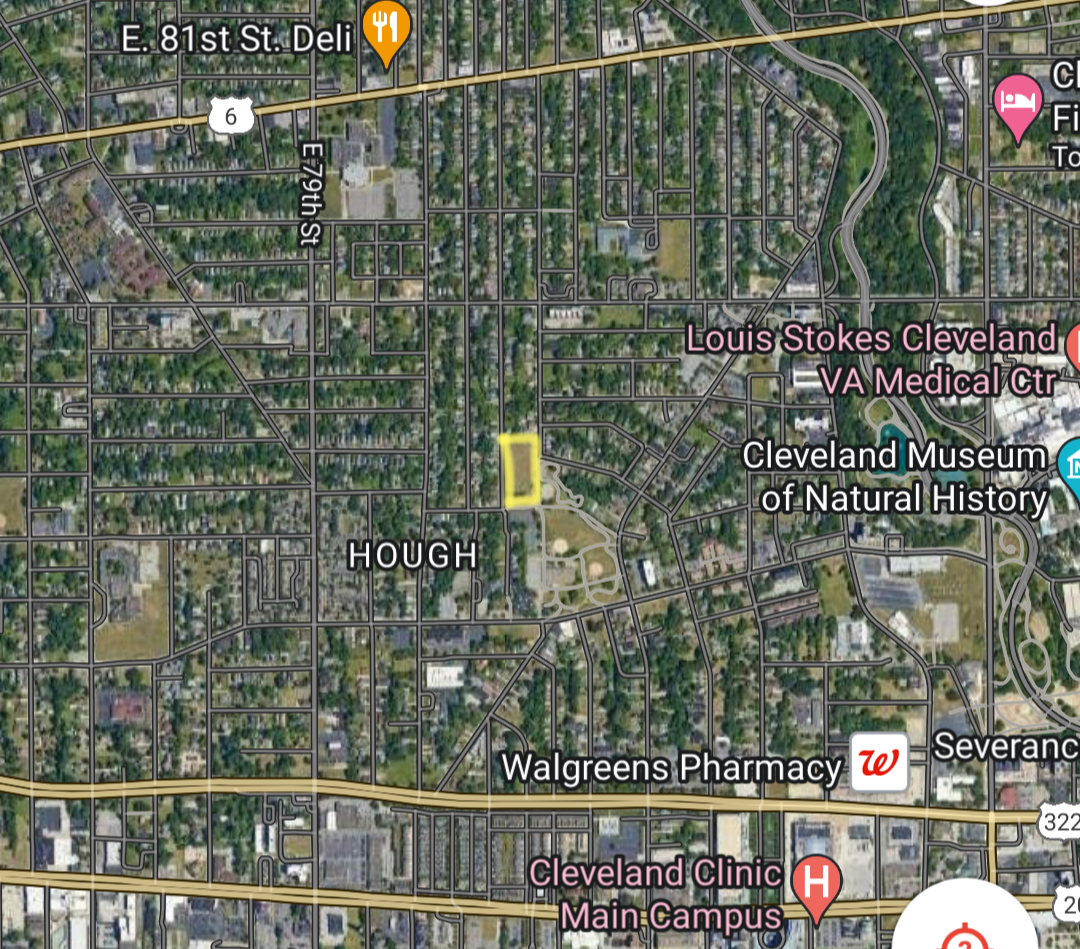Open the E. 81st St. Deli restaurant marker
1080x949 pixels.
click(x=385, y=30)
